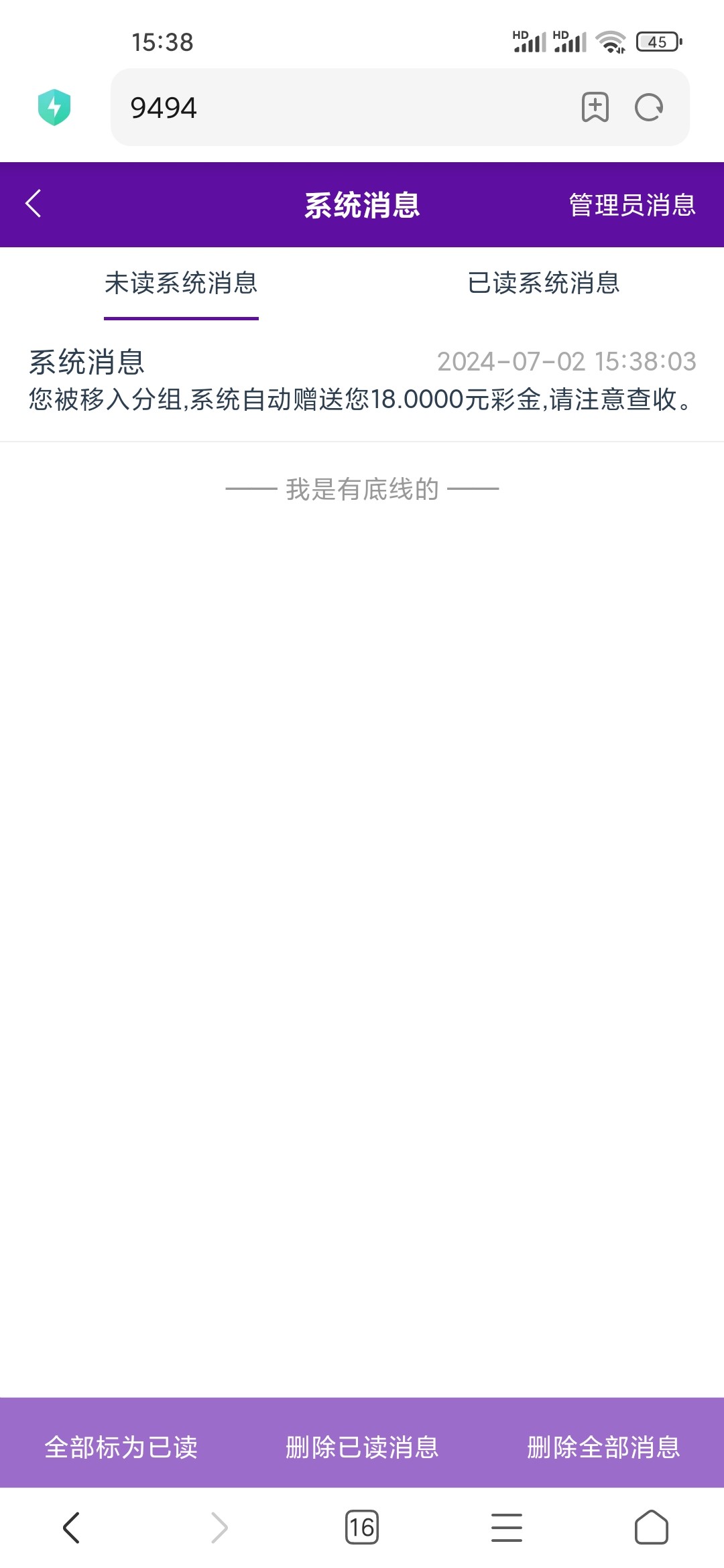The width and height of the screenshot is (724, 1568).
Task: Open the browser hamburger menu
Action: 507,1527
